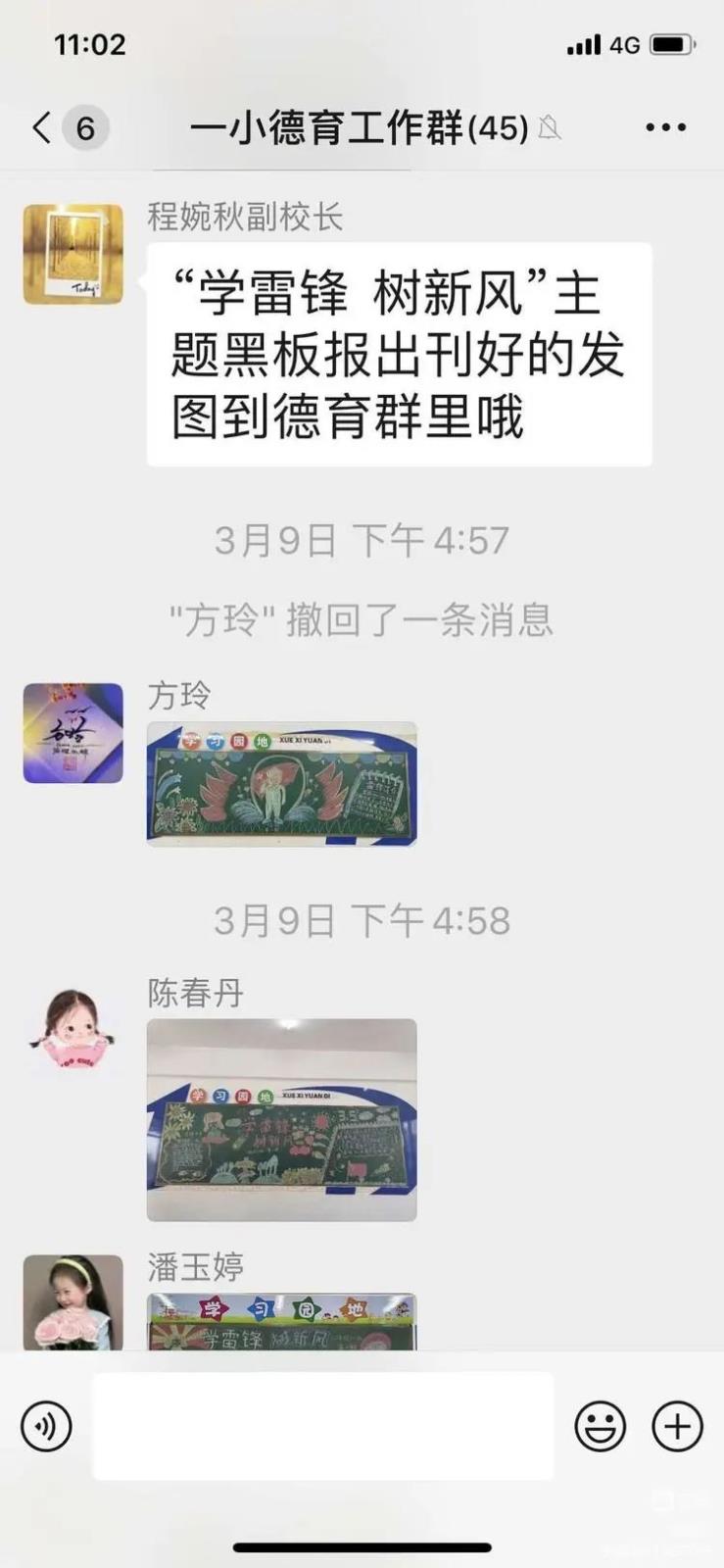View 程婉秋副校长's profile avatar
The width and height of the screenshot is (724, 1568).
point(73,254)
